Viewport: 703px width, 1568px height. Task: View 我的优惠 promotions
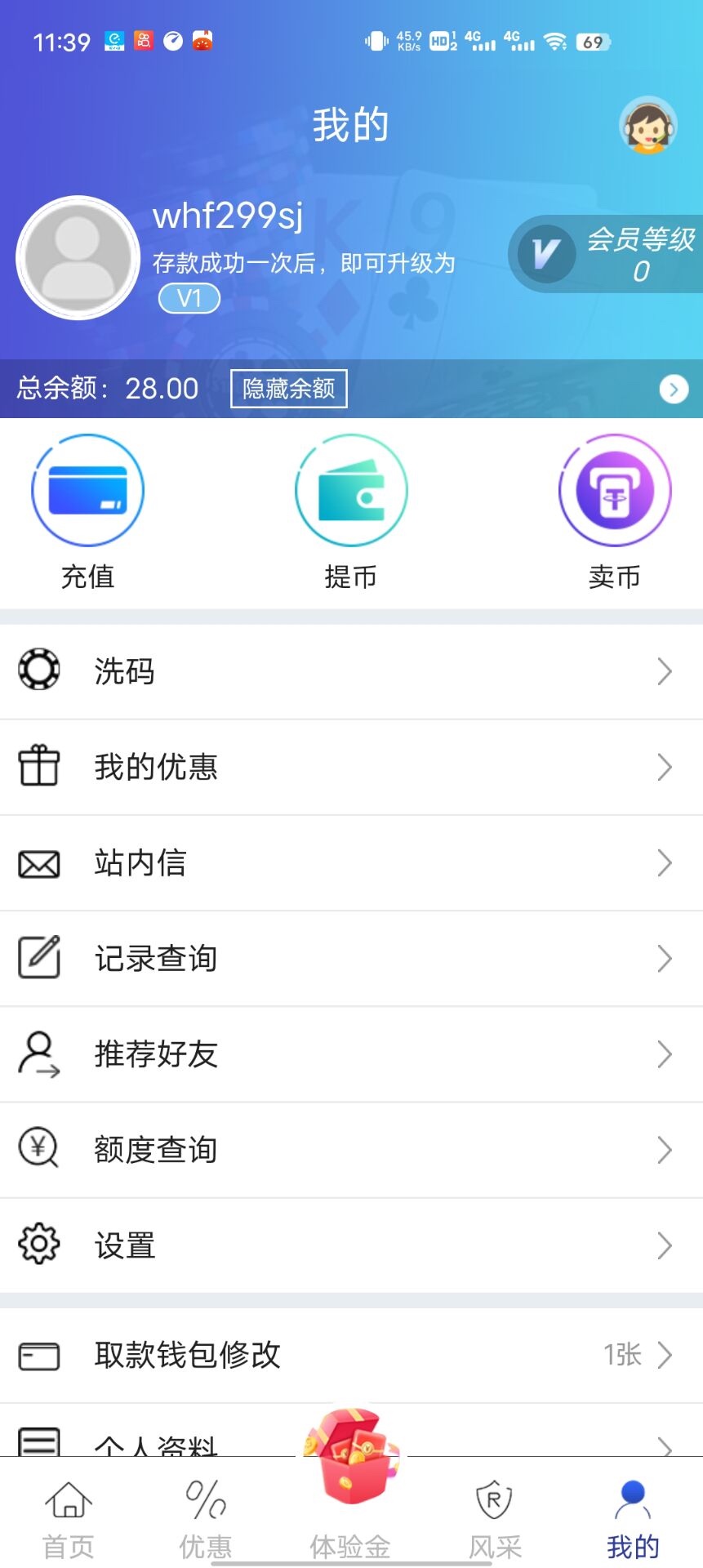point(351,768)
